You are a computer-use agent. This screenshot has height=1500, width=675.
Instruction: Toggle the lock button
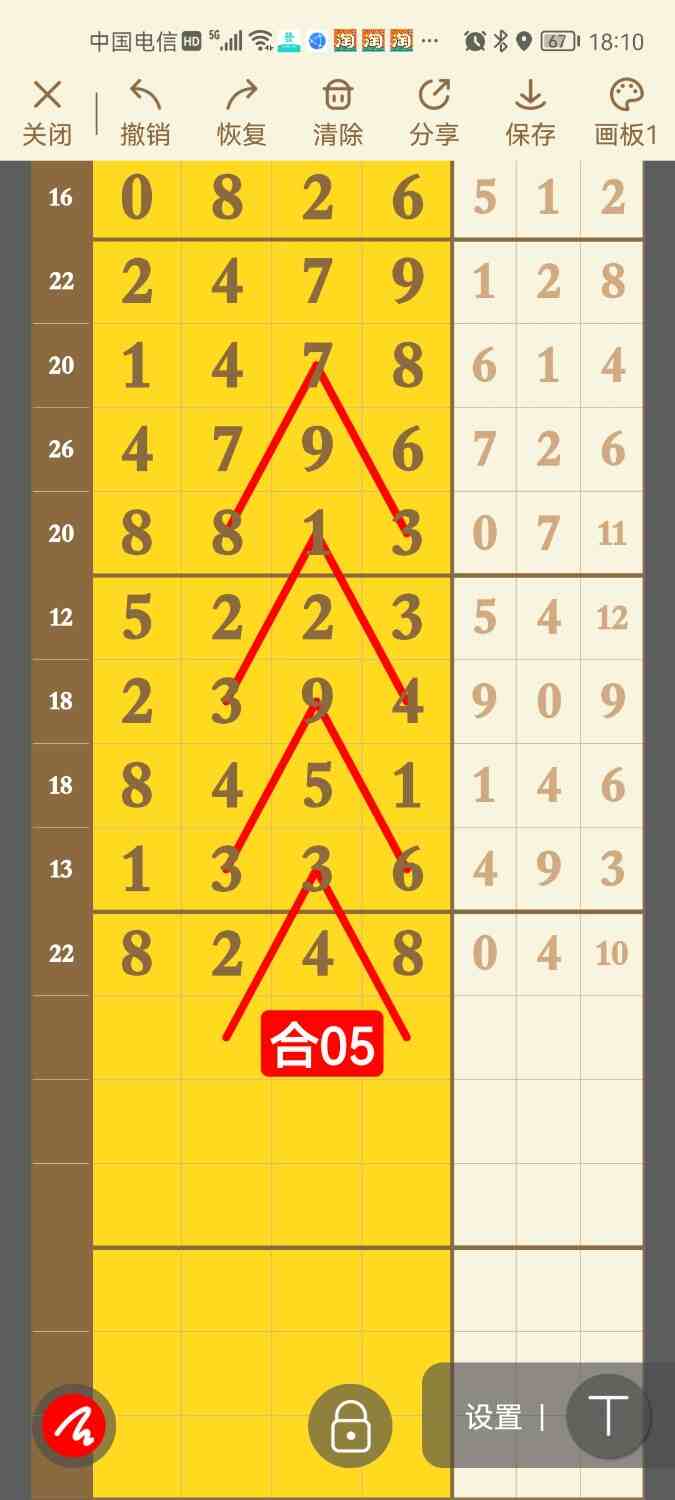click(350, 1425)
